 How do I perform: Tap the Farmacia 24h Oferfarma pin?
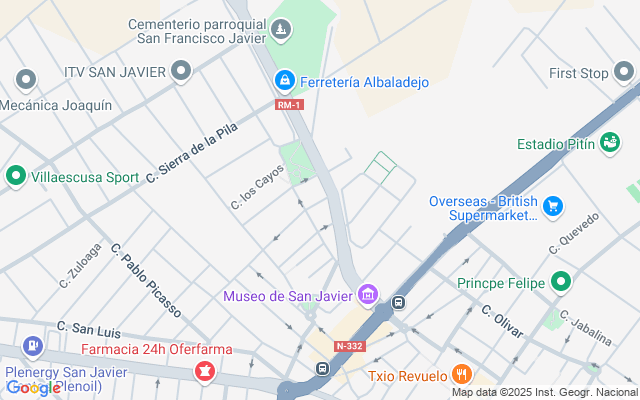point(205,371)
